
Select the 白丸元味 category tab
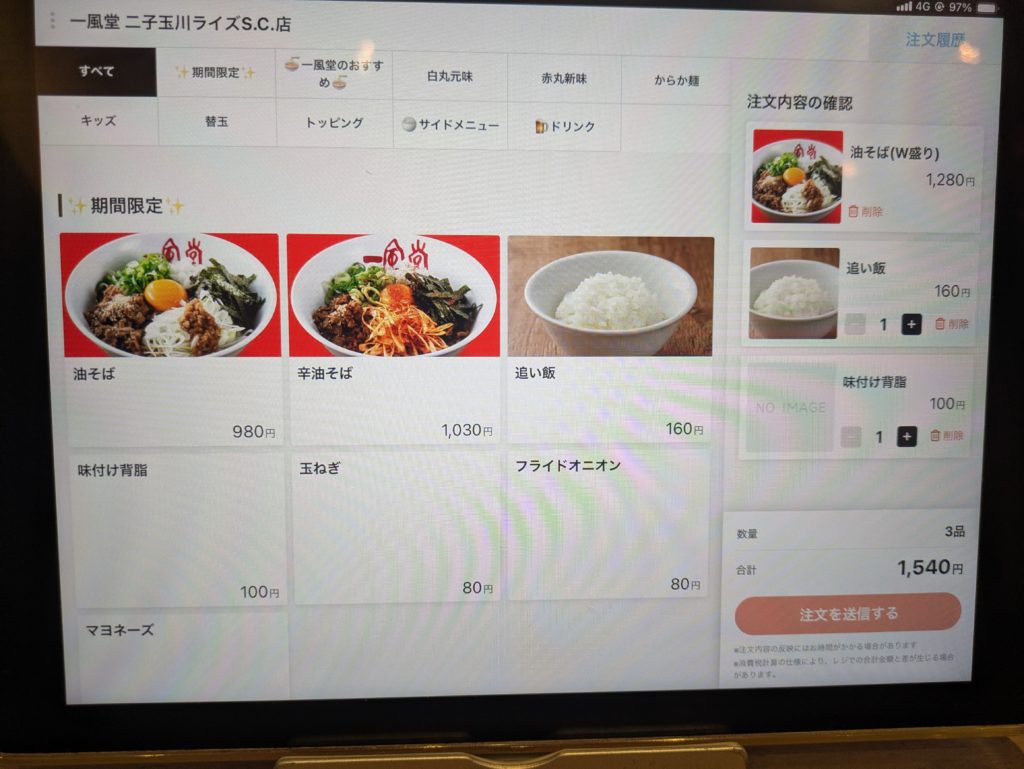pos(449,76)
